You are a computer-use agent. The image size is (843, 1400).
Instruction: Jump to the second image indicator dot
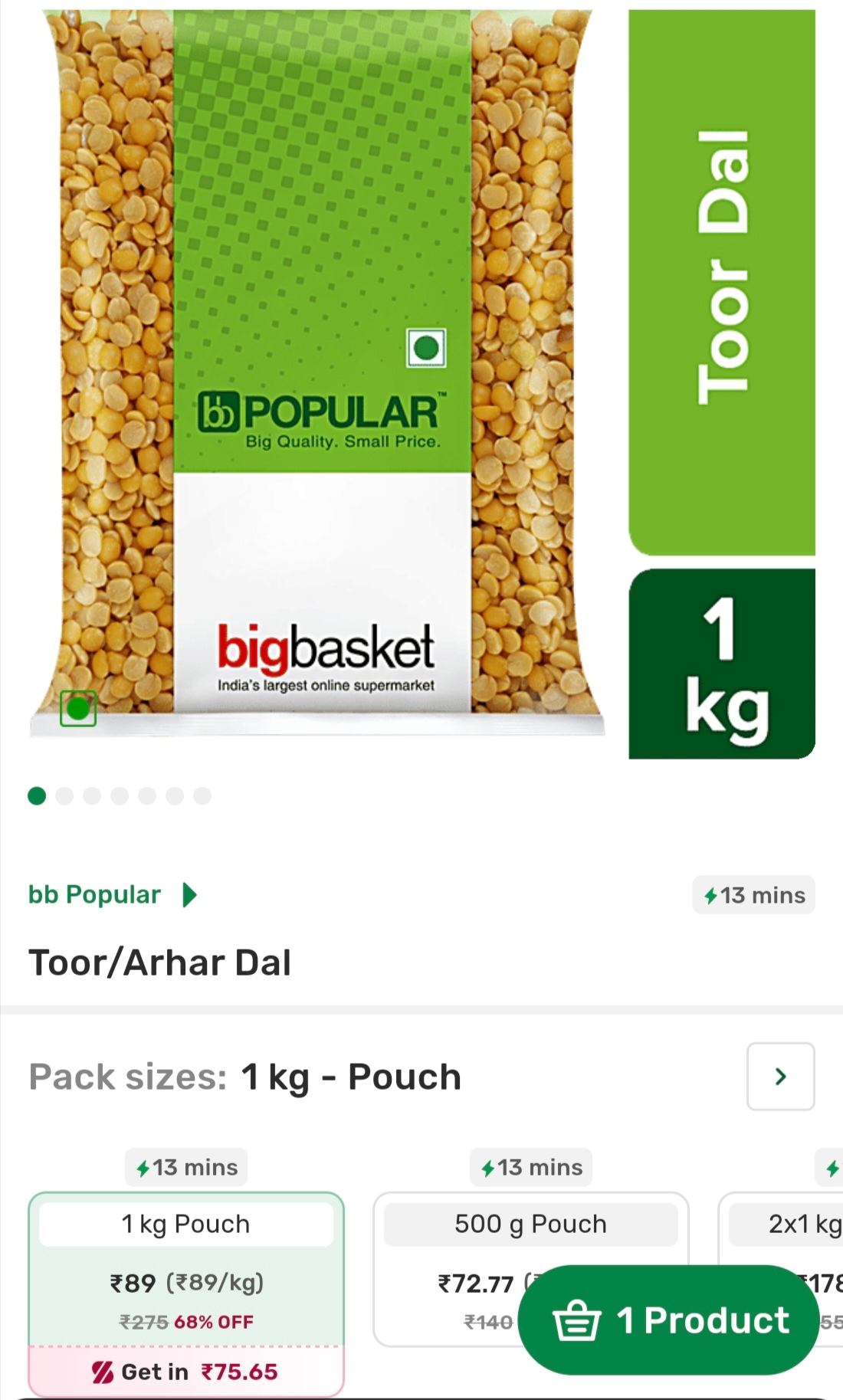64,796
